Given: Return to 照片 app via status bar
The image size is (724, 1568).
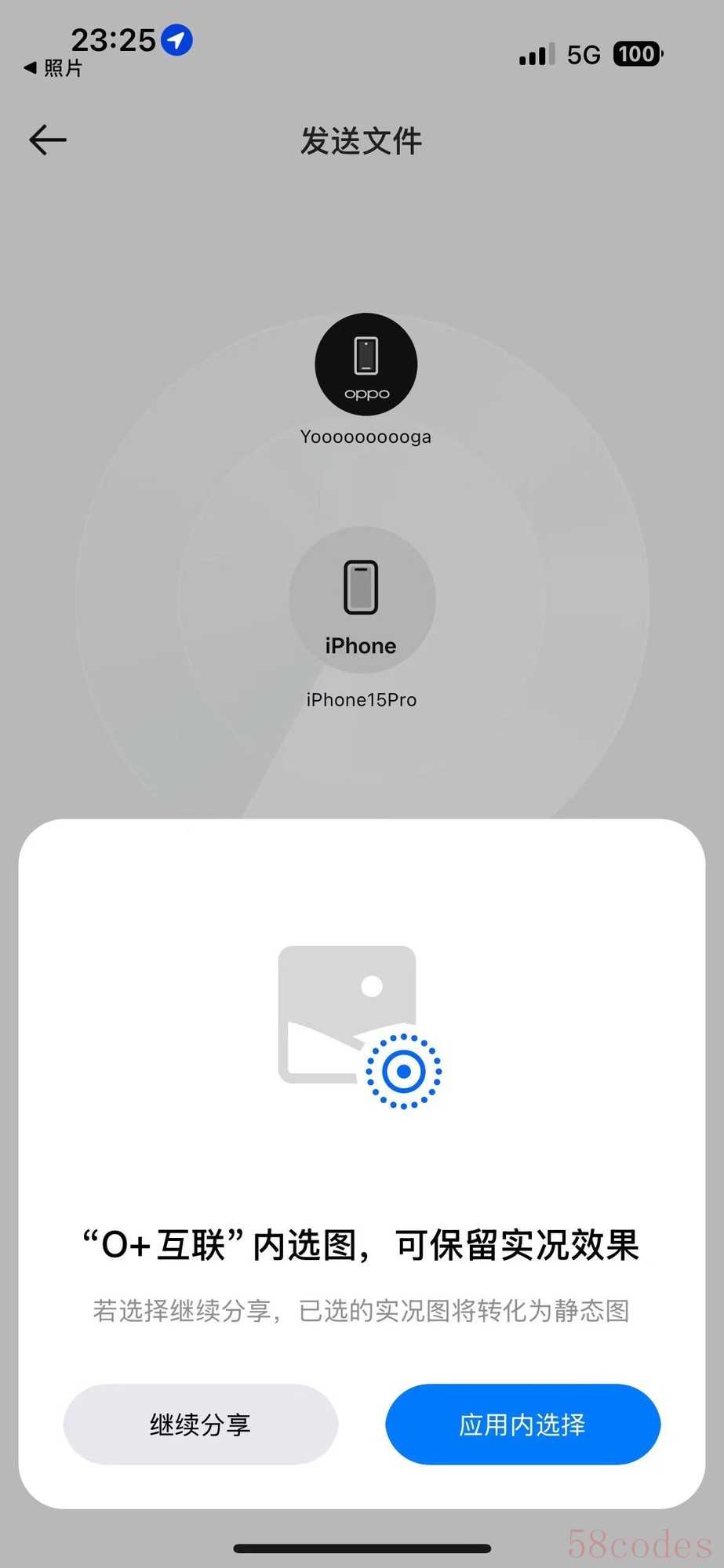Looking at the screenshot, I should click(x=53, y=69).
